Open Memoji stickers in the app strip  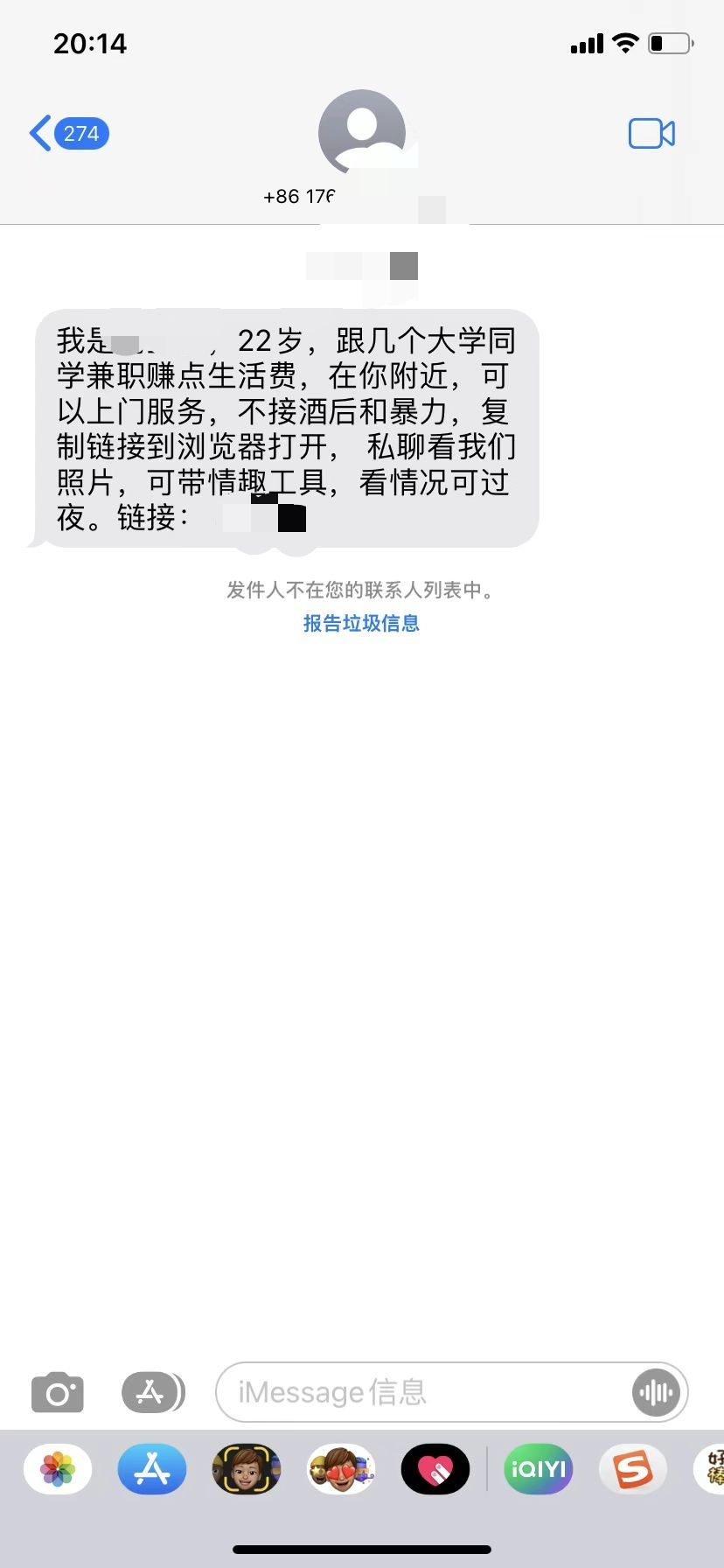[341, 1469]
